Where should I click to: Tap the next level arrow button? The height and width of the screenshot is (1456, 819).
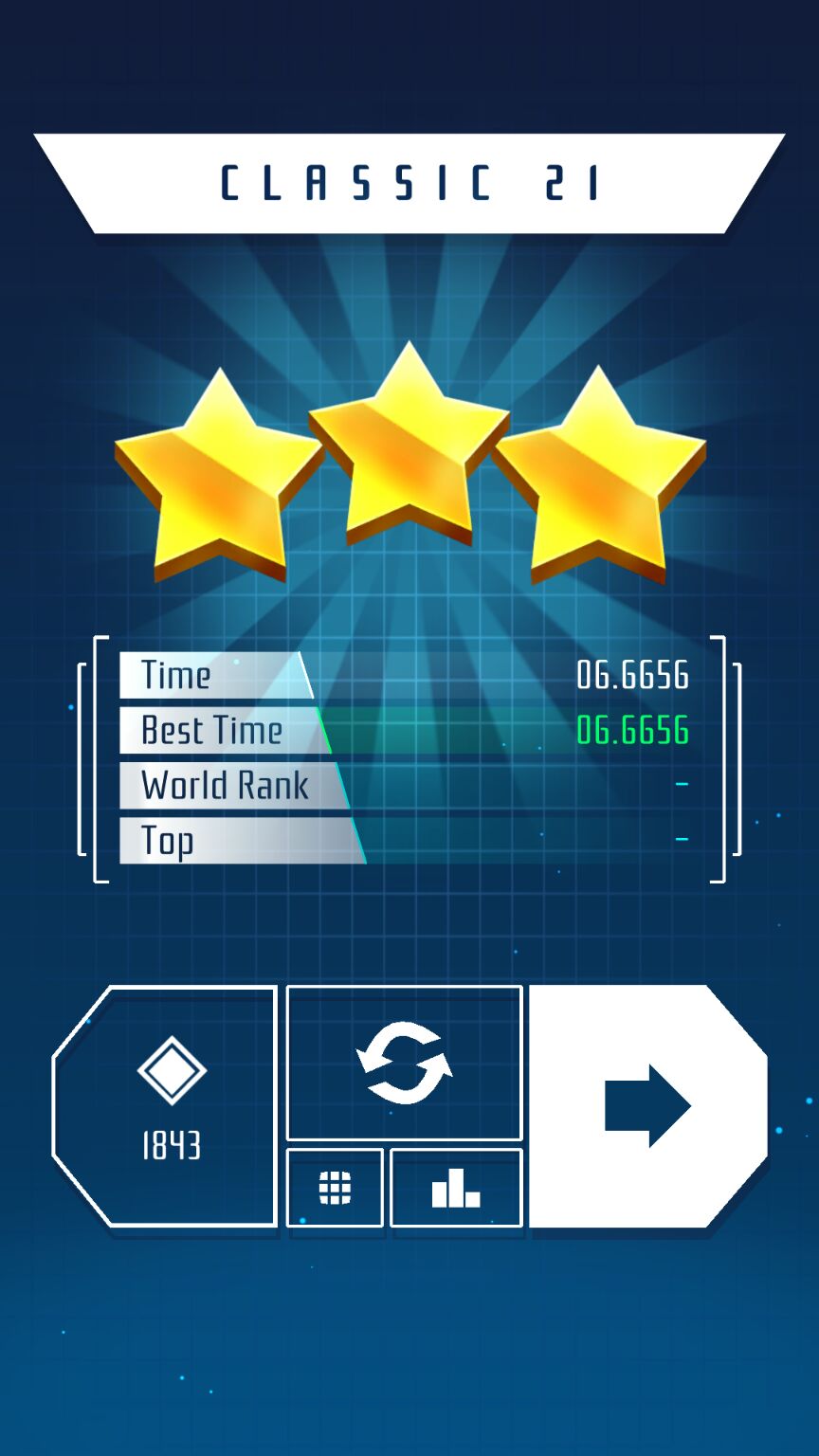pyautogui.click(x=647, y=1105)
